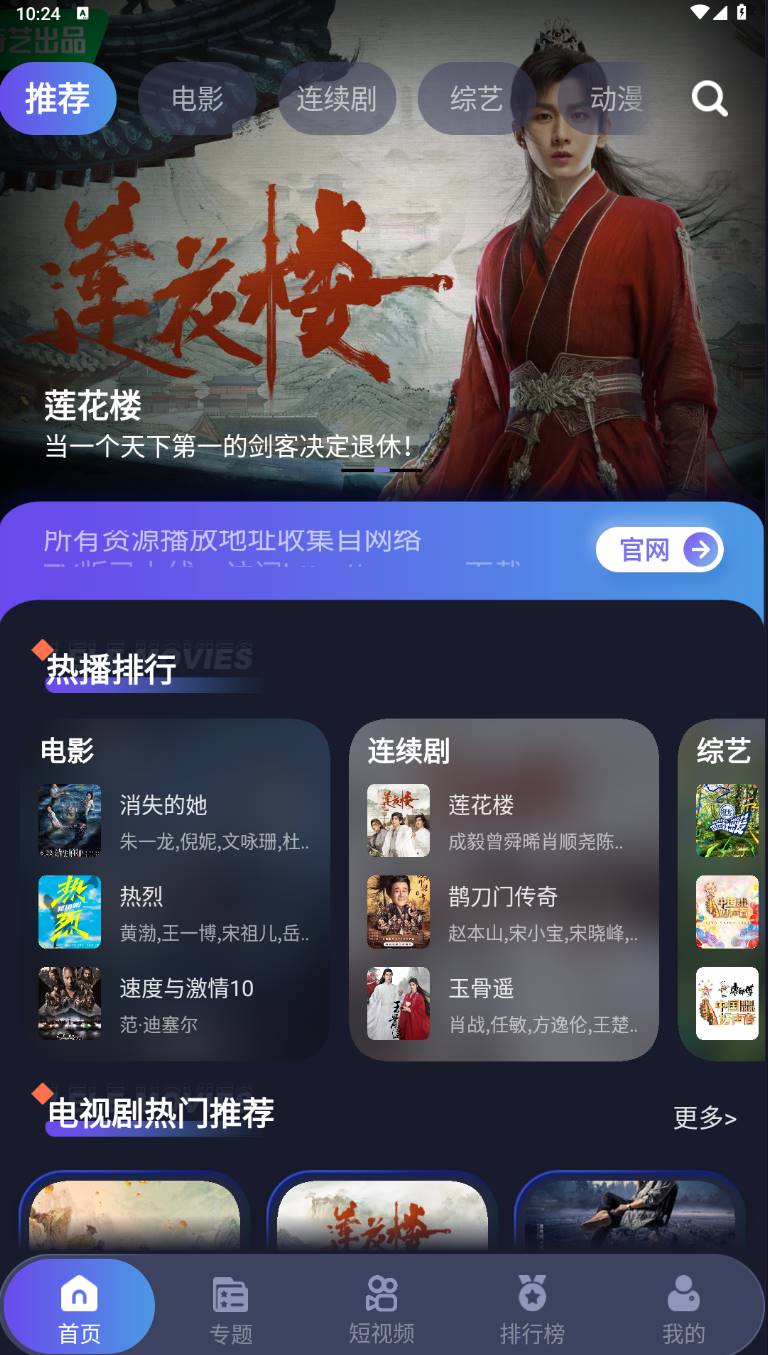Select the 综艺 top tab
Image resolution: width=768 pixels, height=1355 pixels.
pos(475,99)
